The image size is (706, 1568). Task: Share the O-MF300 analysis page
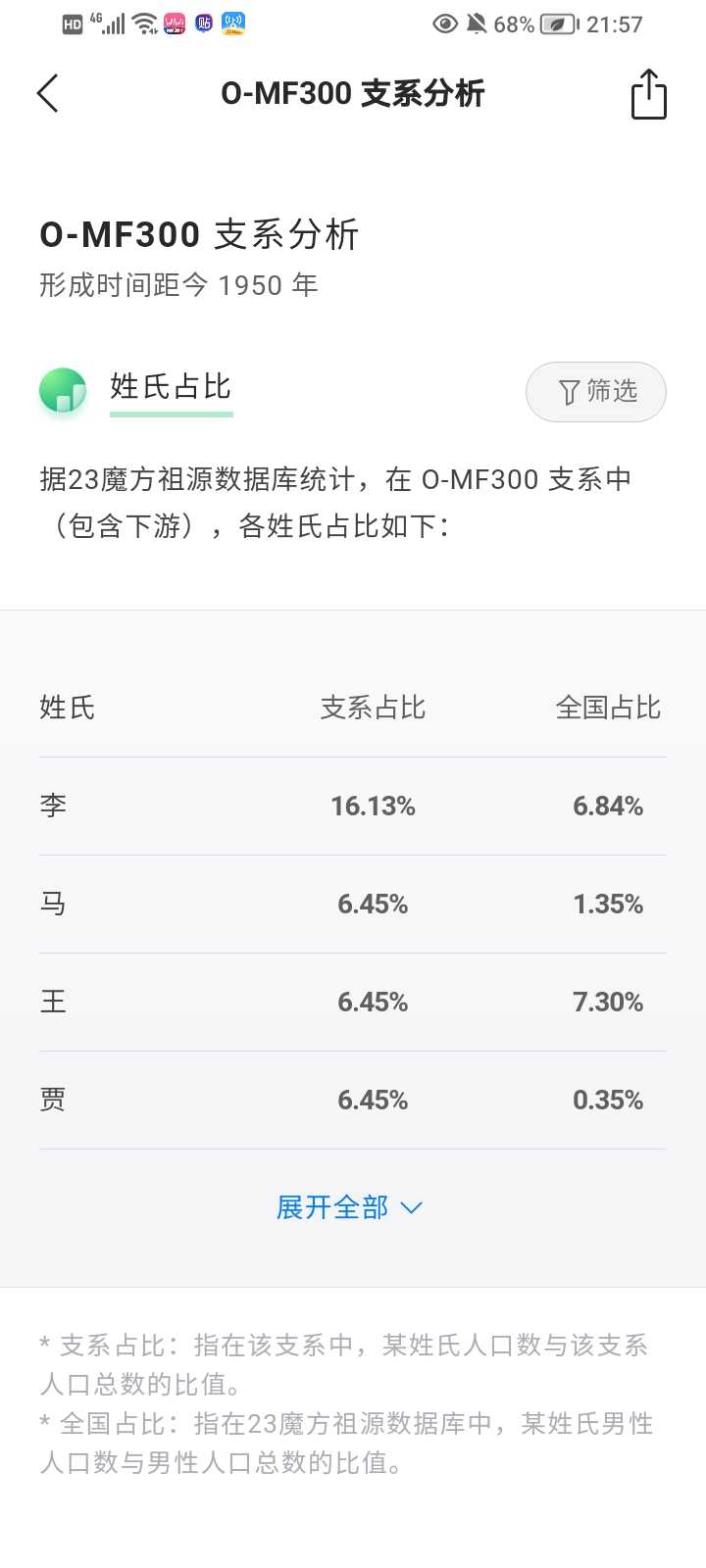[648, 94]
